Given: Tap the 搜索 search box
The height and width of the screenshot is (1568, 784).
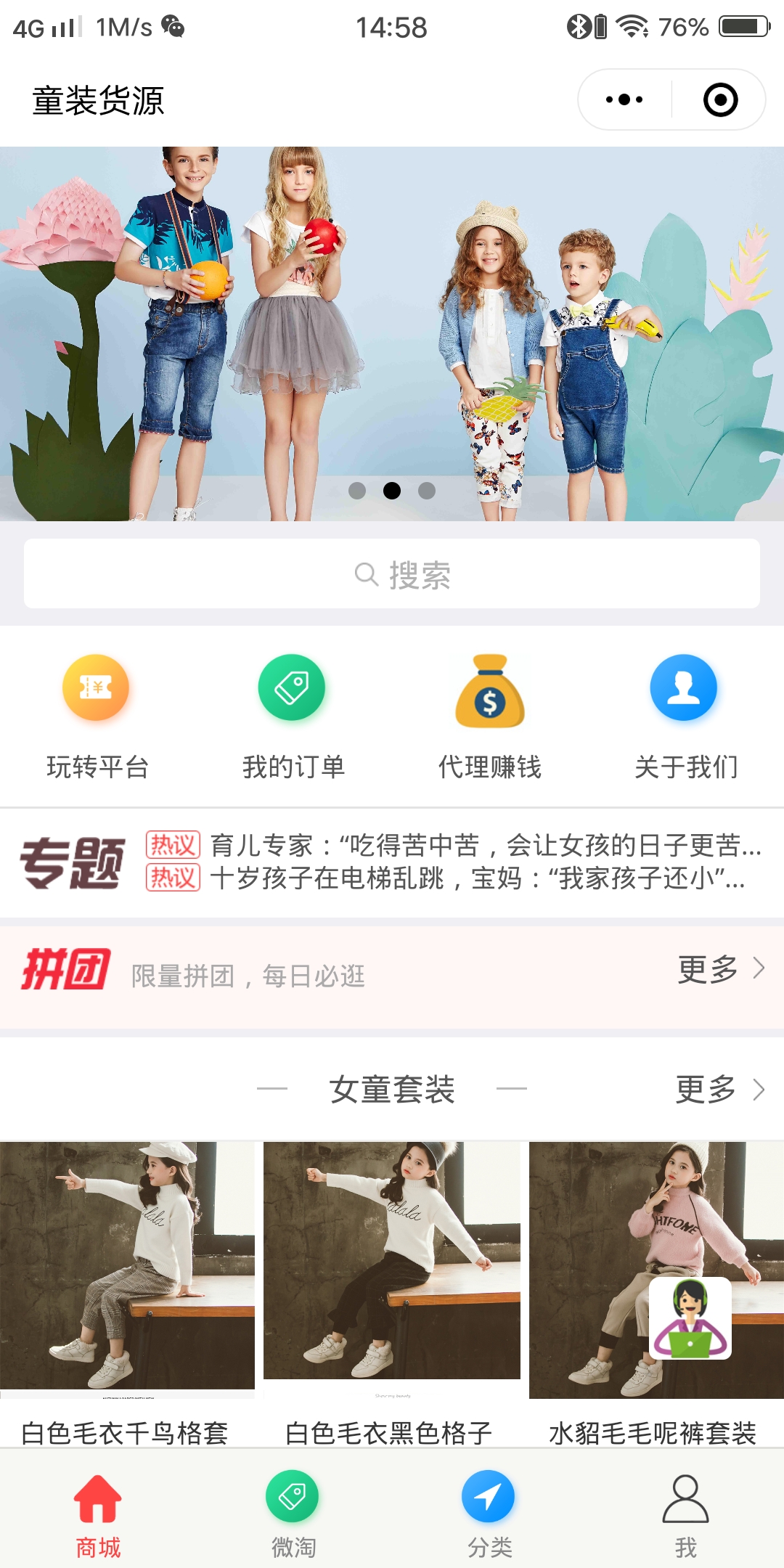Looking at the screenshot, I should [392, 574].
